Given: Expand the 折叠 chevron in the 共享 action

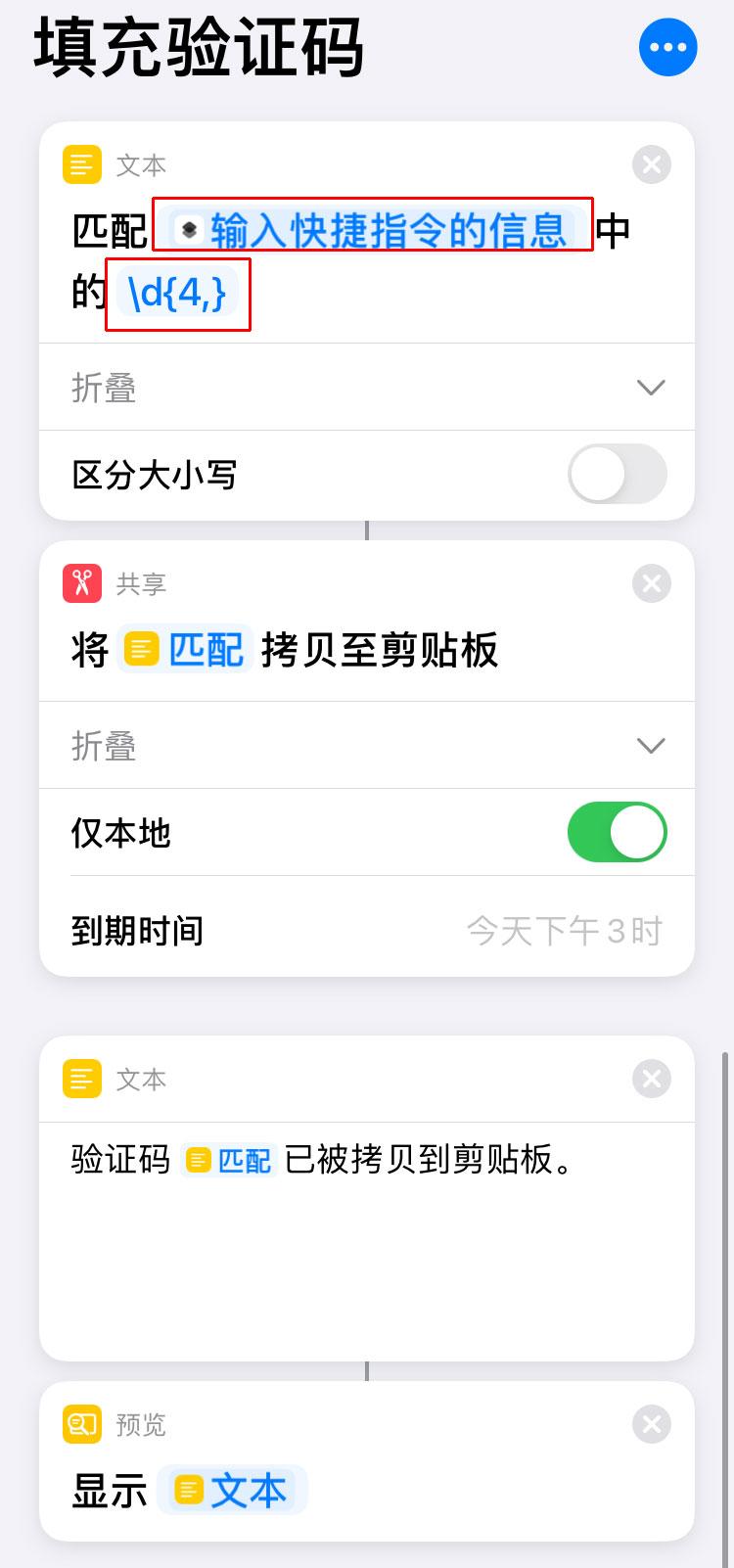Looking at the screenshot, I should (651, 745).
